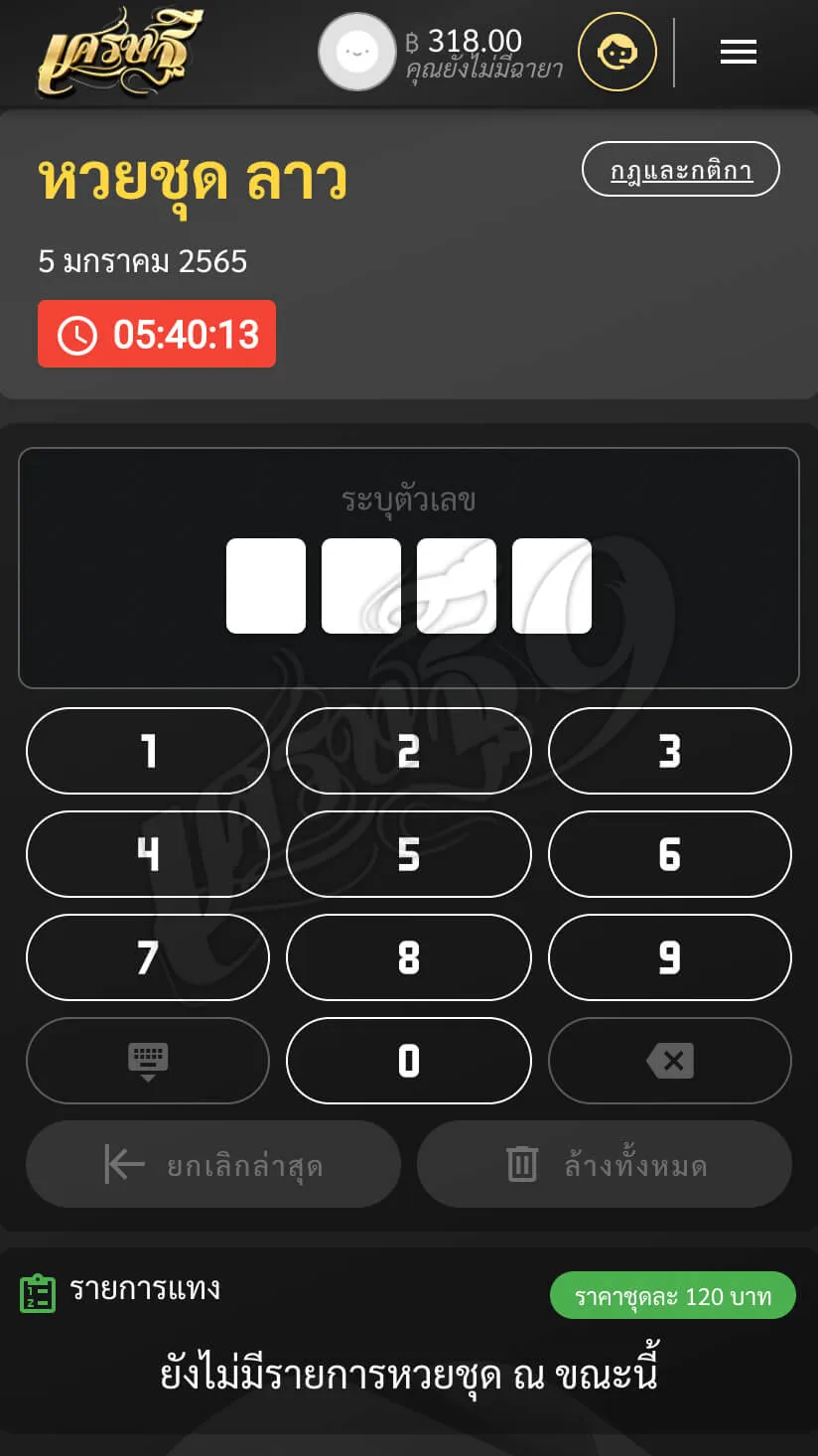Enter digit 4 on the keypad
The image size is (818, 1456).
(148, 854)
